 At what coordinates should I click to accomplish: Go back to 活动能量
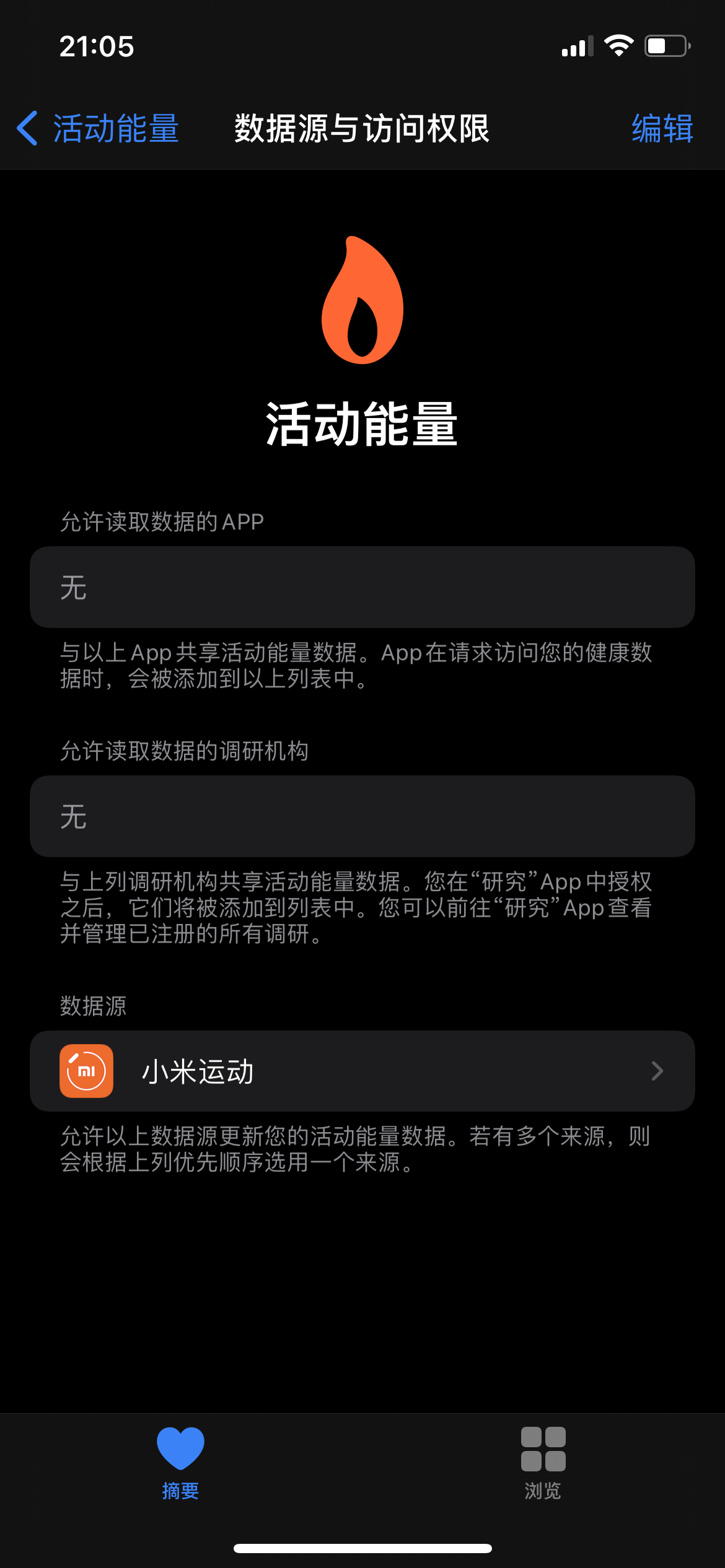point(98,129)
